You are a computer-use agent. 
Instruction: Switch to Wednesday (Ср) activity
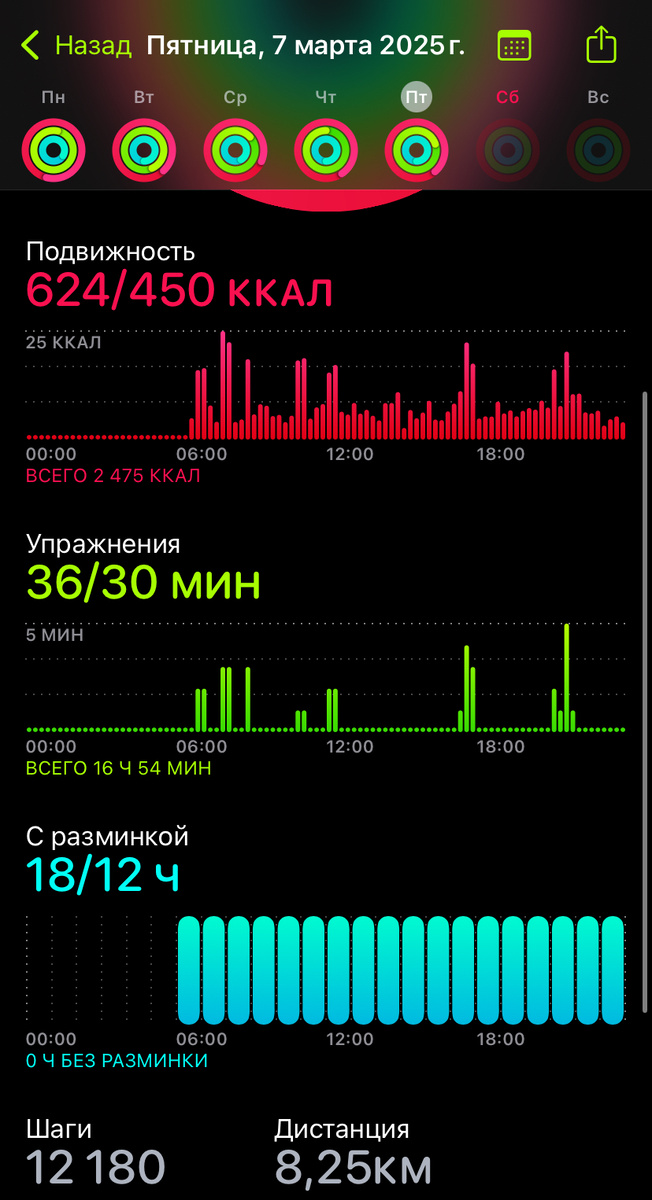235,149
